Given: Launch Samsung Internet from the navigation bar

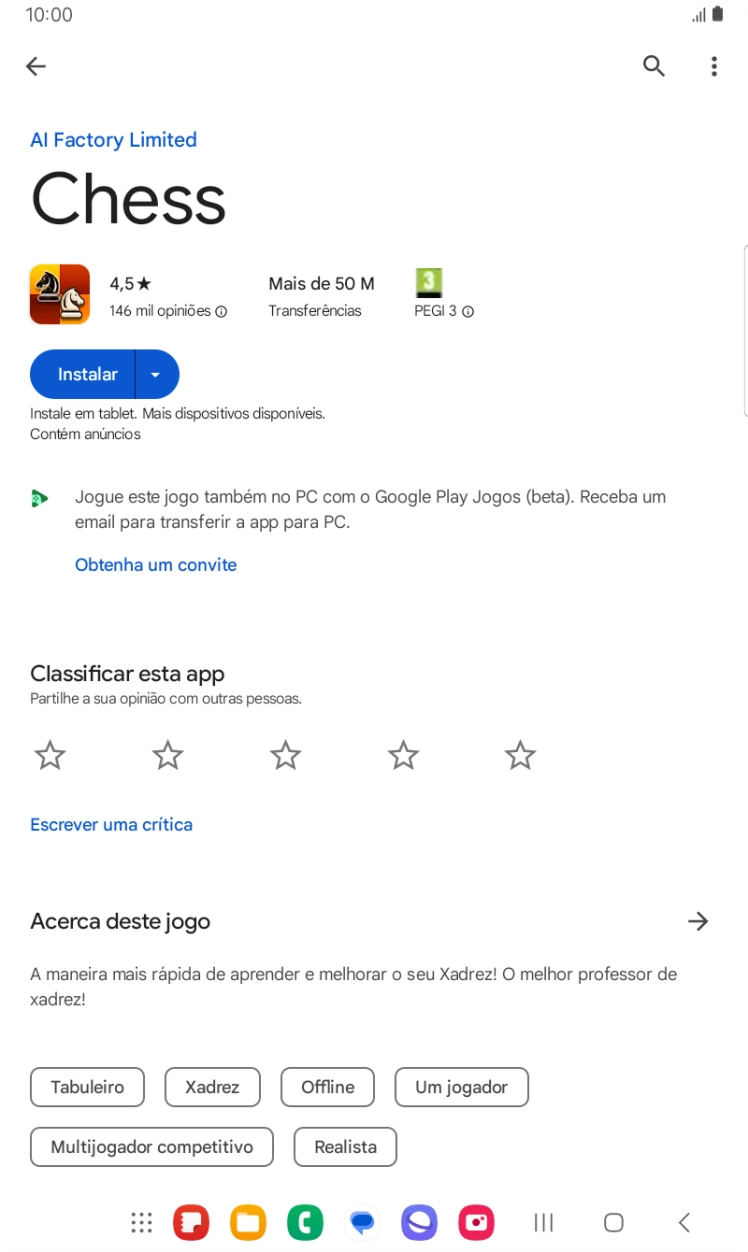Looking at the screenshot, I should tap(419, 1222).
